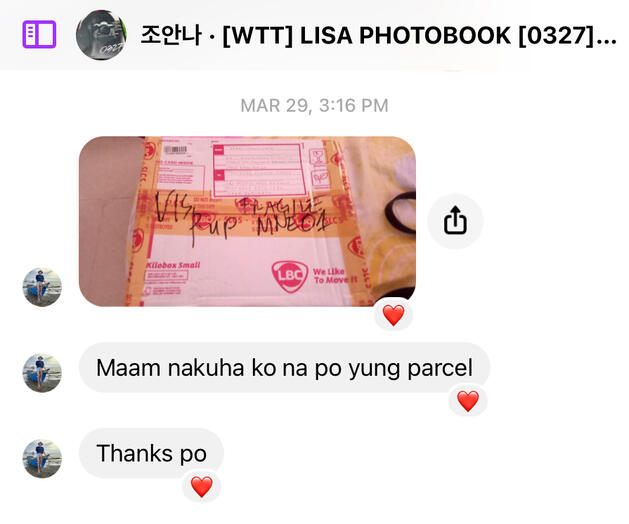Open the sidebar panel toggle
Viewport: 629px width, 524px height.
point(39,35)
